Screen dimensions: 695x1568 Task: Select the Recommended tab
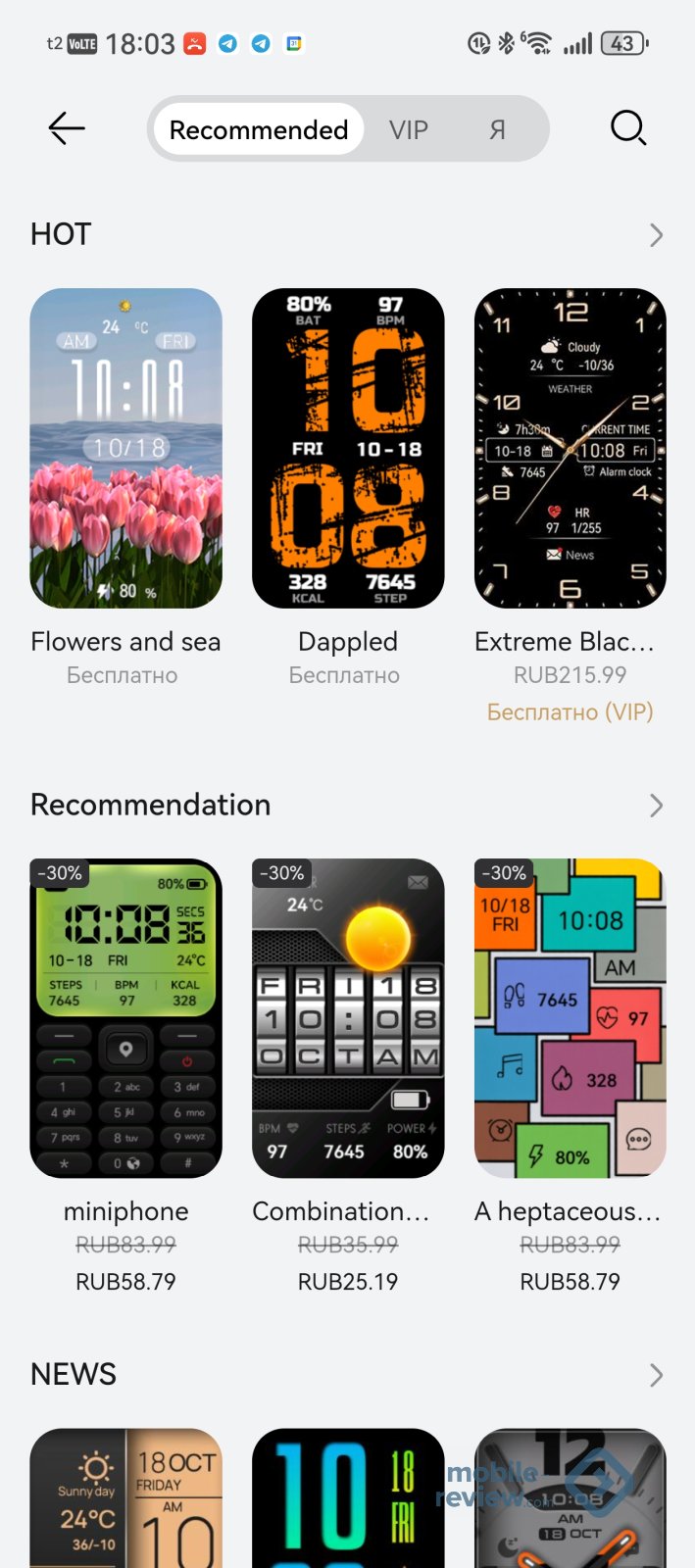pyautogui.click(x=259, y=129)
